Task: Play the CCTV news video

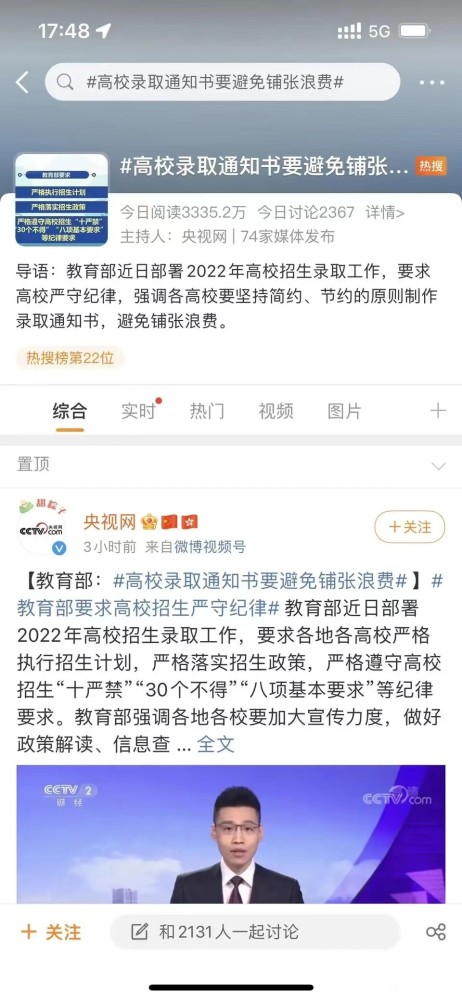Action: (231, 834)
